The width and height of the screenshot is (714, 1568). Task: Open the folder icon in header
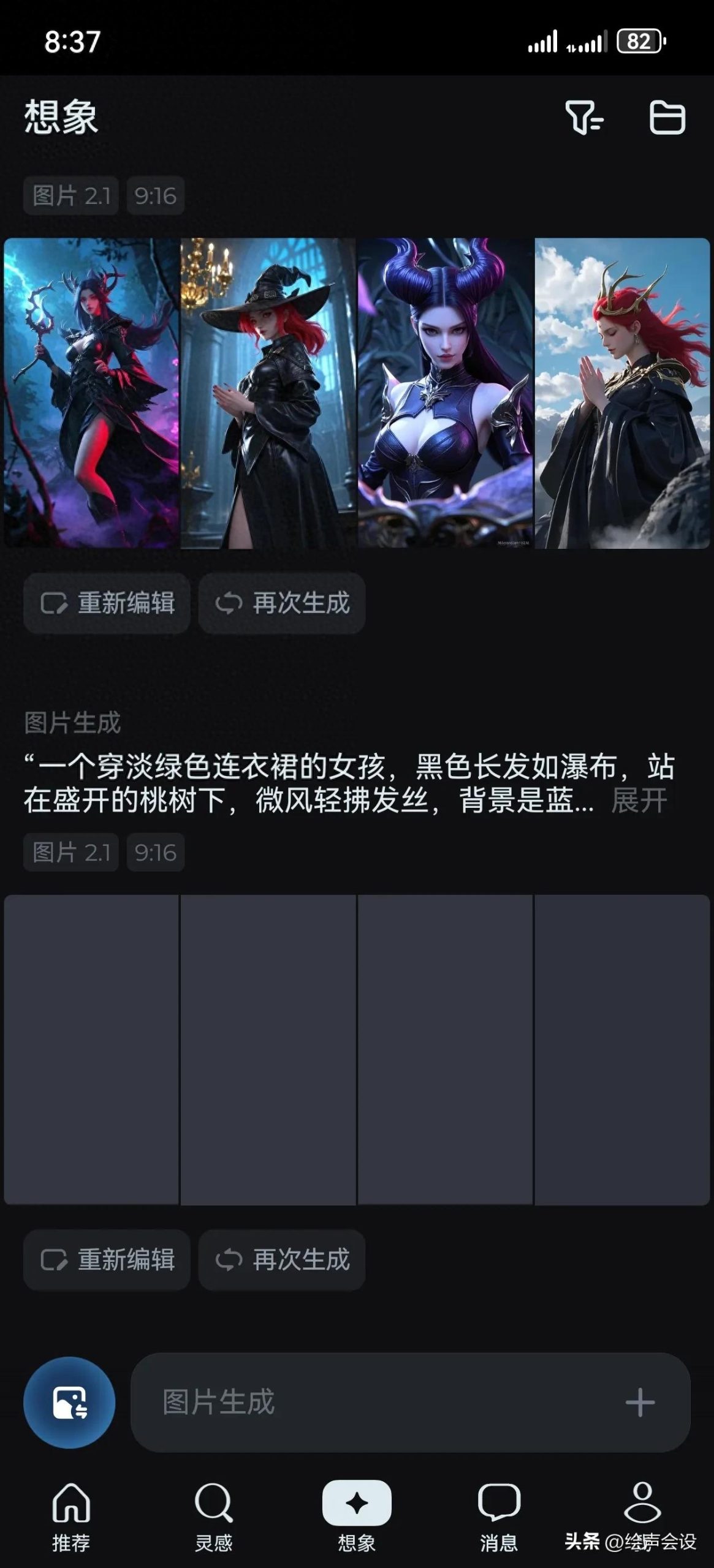point(667,118)
